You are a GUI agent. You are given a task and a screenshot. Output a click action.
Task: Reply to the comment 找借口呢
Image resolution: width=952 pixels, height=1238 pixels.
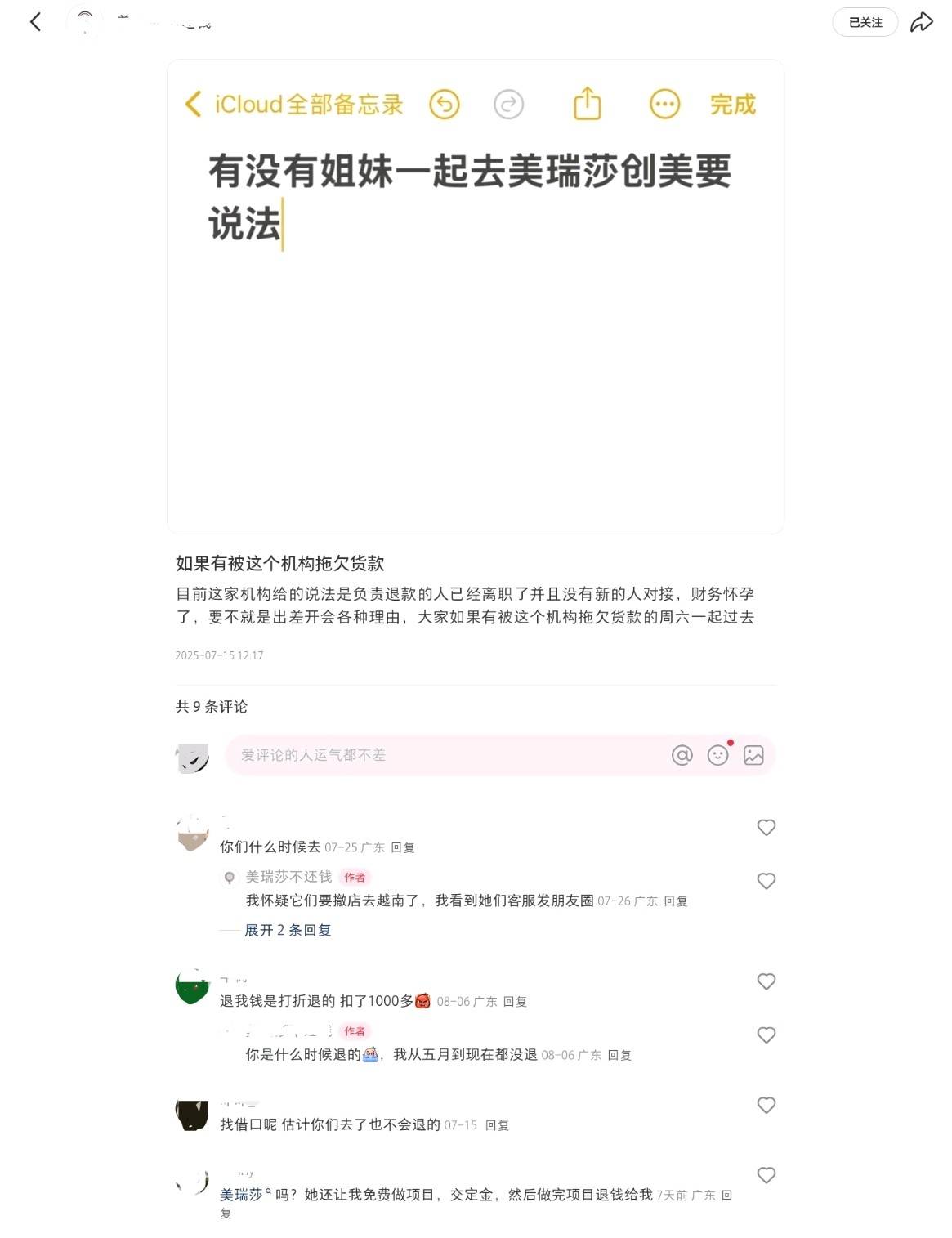[497, 1125]
